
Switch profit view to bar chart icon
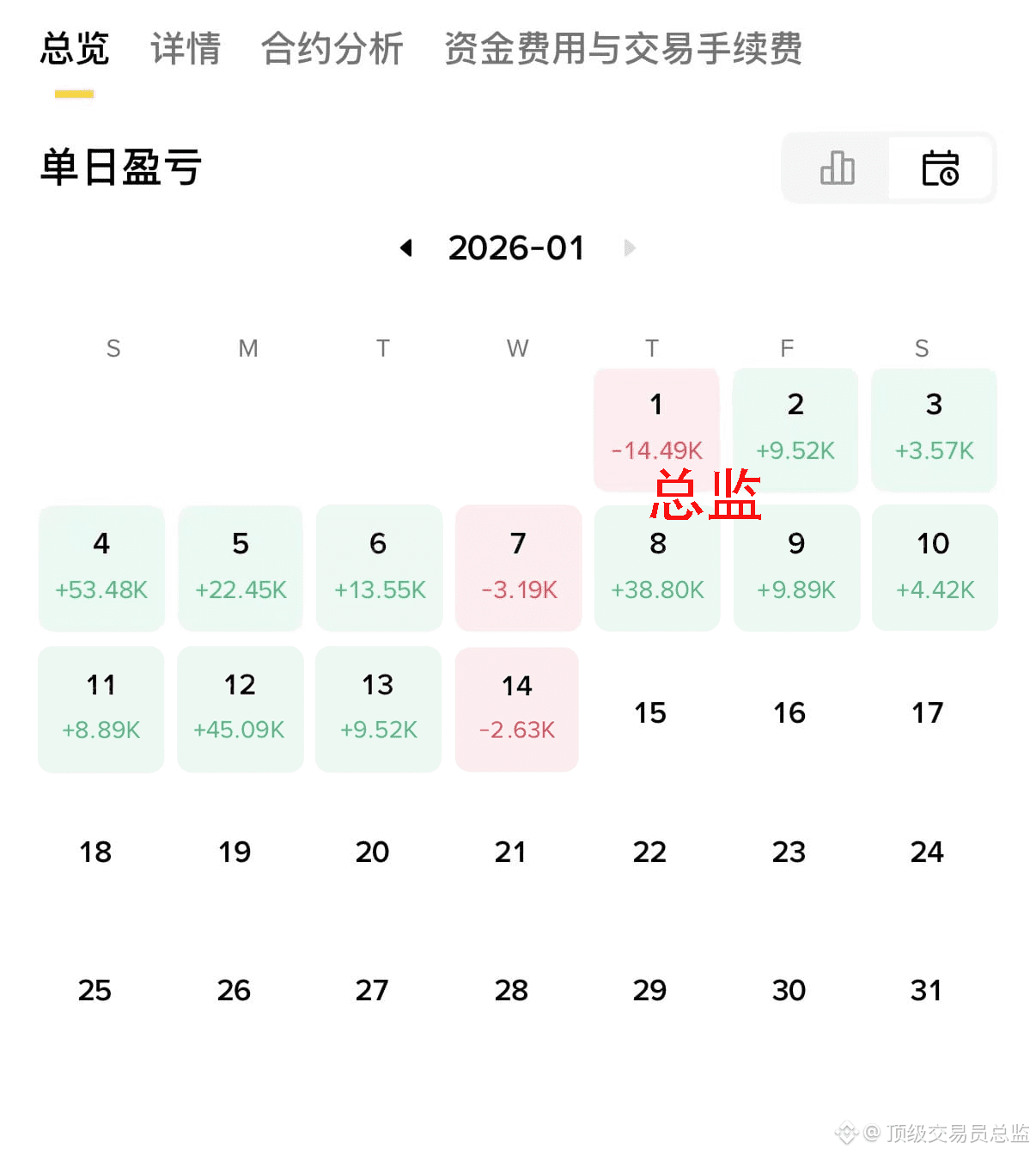pyautogui.click(x=837, y=168)
